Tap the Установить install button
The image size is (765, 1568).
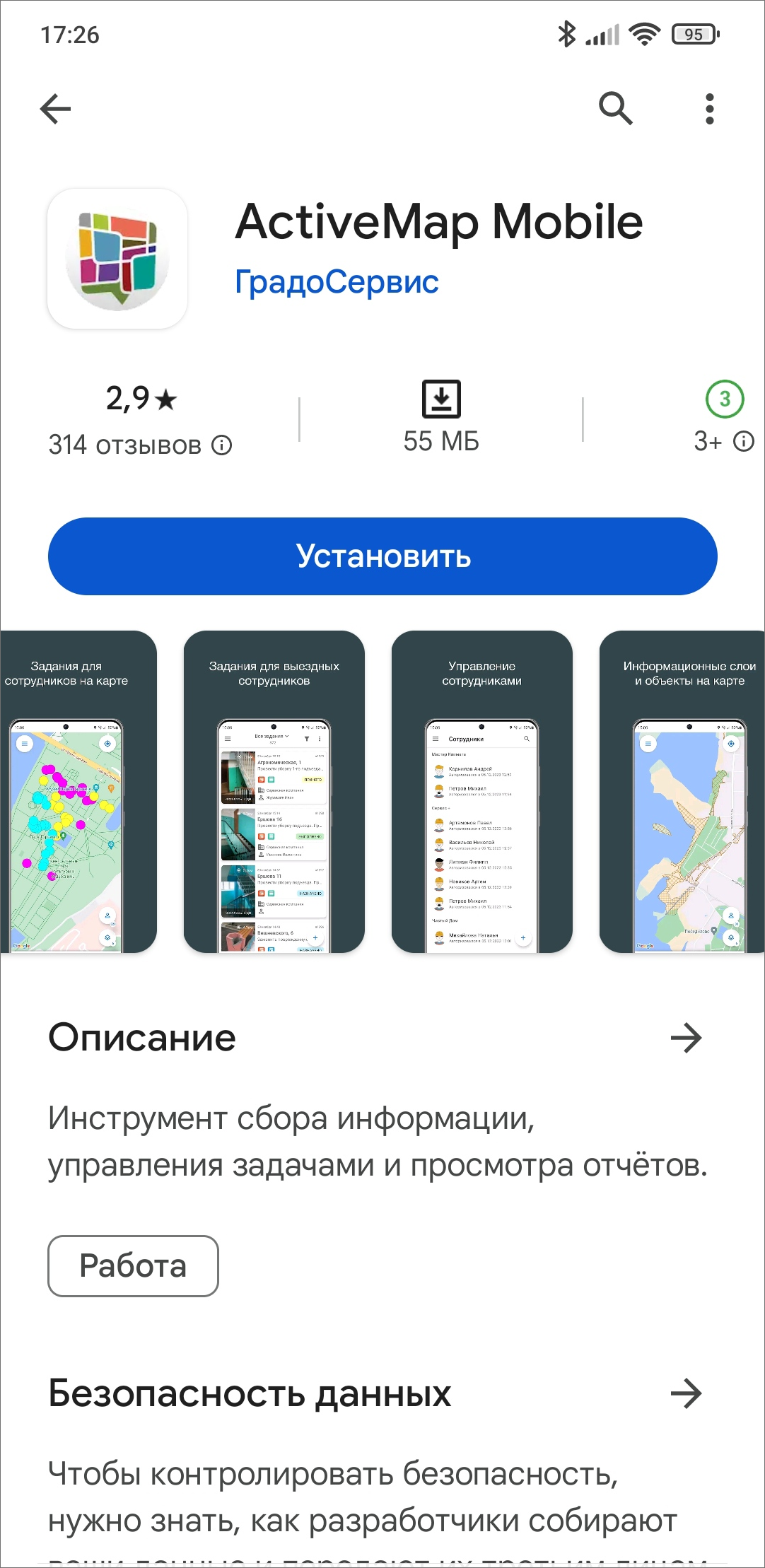click(x=382, y=556)
